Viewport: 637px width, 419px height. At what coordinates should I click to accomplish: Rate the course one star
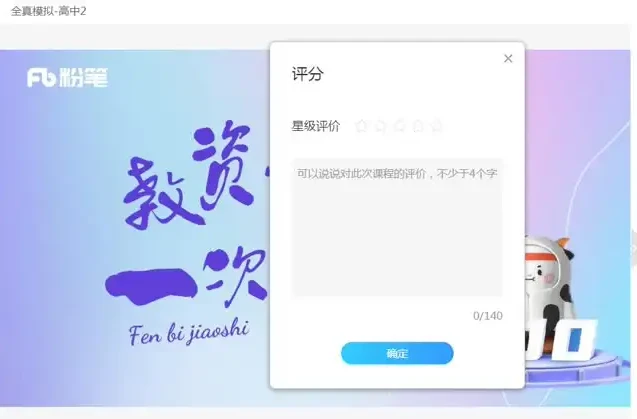click(x=361, y=126)
